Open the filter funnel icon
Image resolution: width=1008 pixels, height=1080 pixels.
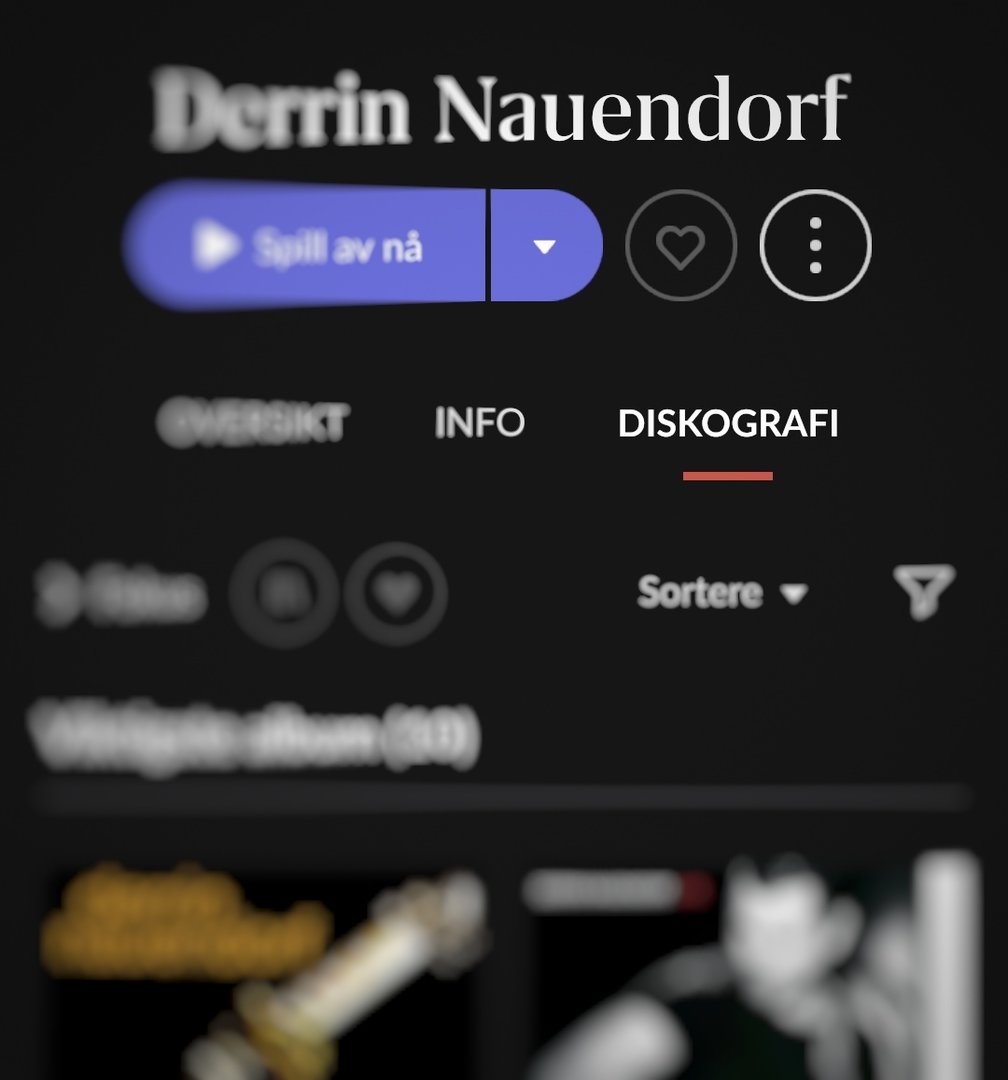coord(924,591)
